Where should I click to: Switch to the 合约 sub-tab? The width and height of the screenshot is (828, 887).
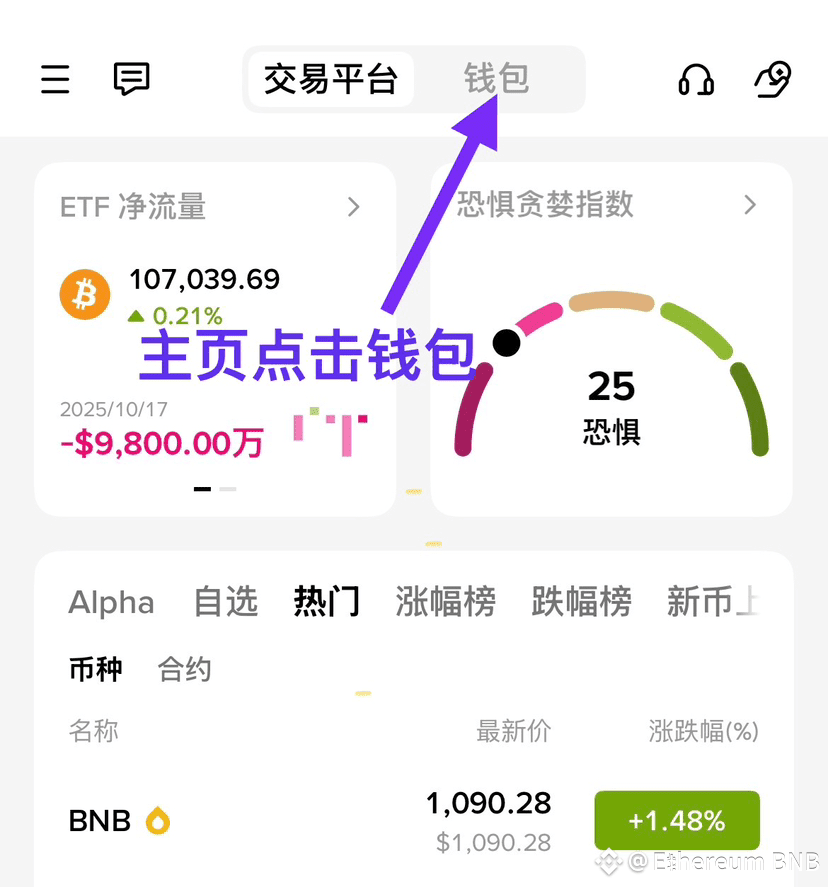[185, 669]
